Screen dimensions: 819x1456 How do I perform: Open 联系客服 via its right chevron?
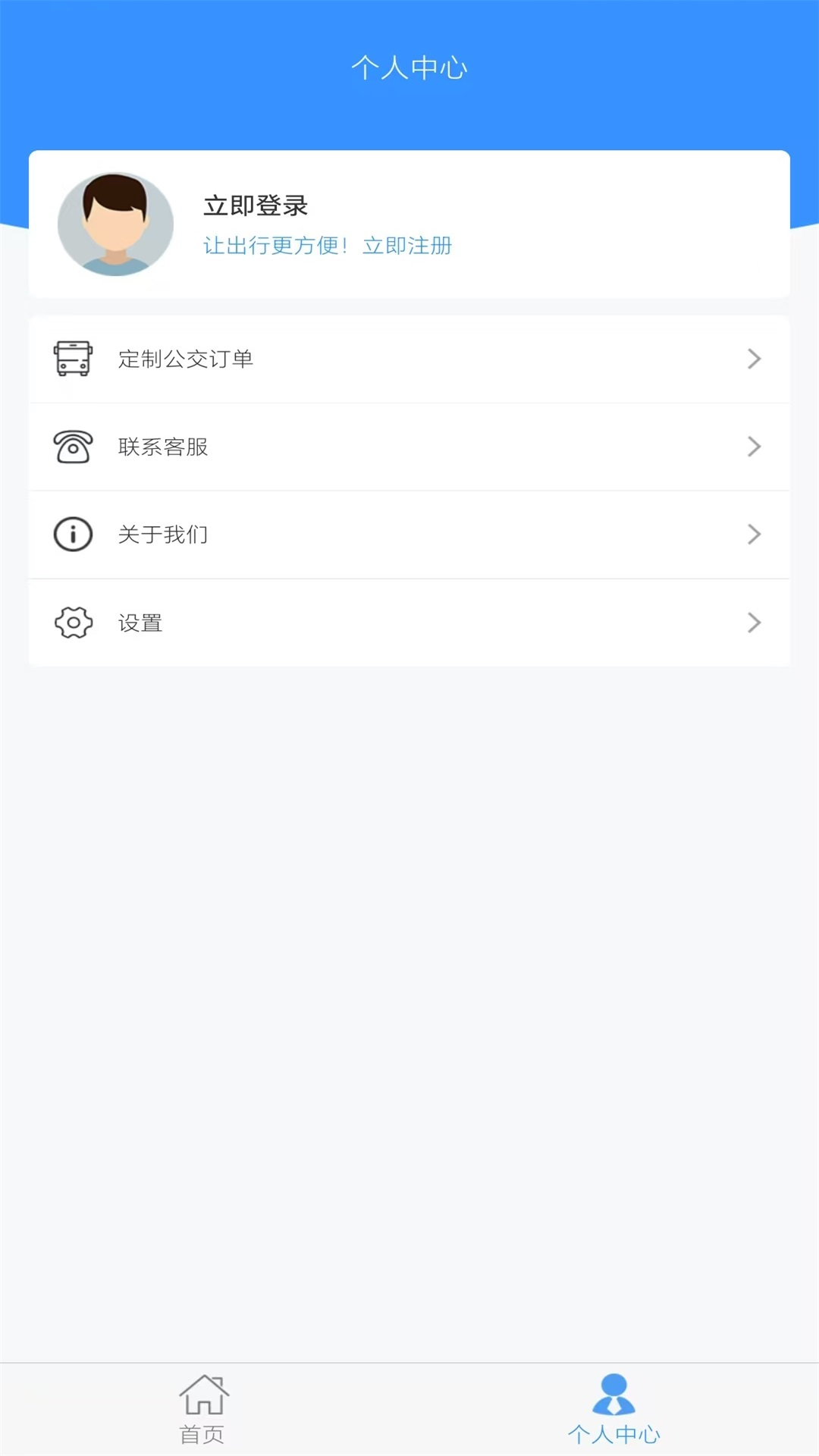(755, 447)
